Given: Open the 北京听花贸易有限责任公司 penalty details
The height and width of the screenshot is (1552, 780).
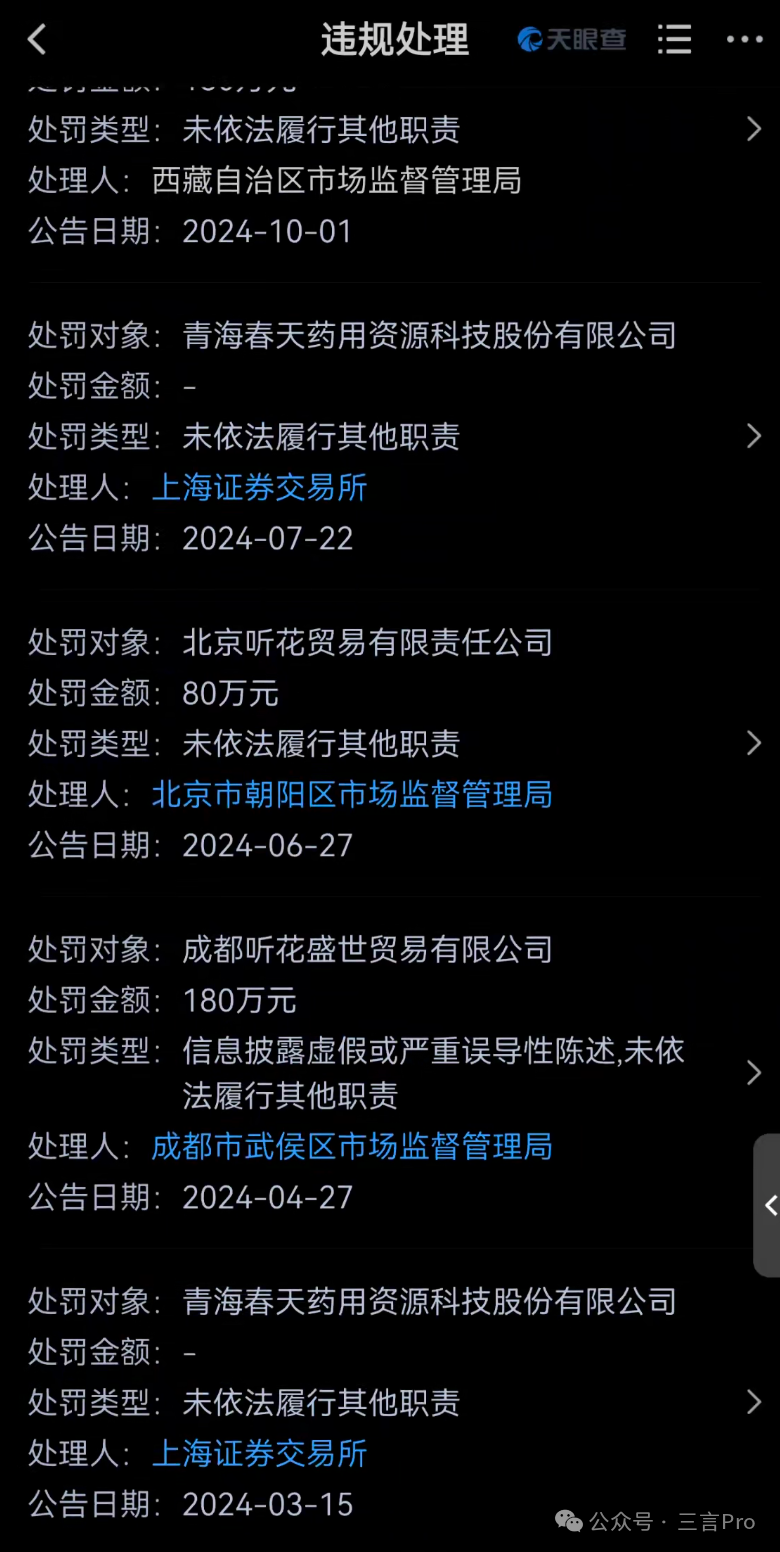Looking at the screenshot, I should tap(753, 743).
